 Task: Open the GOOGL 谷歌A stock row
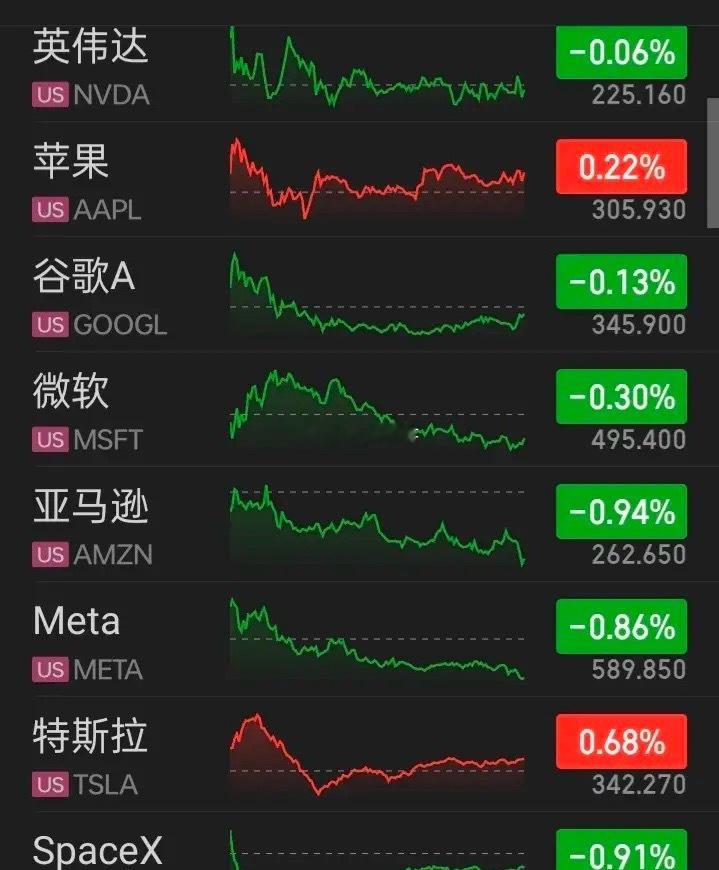click(x=360, y=294)
